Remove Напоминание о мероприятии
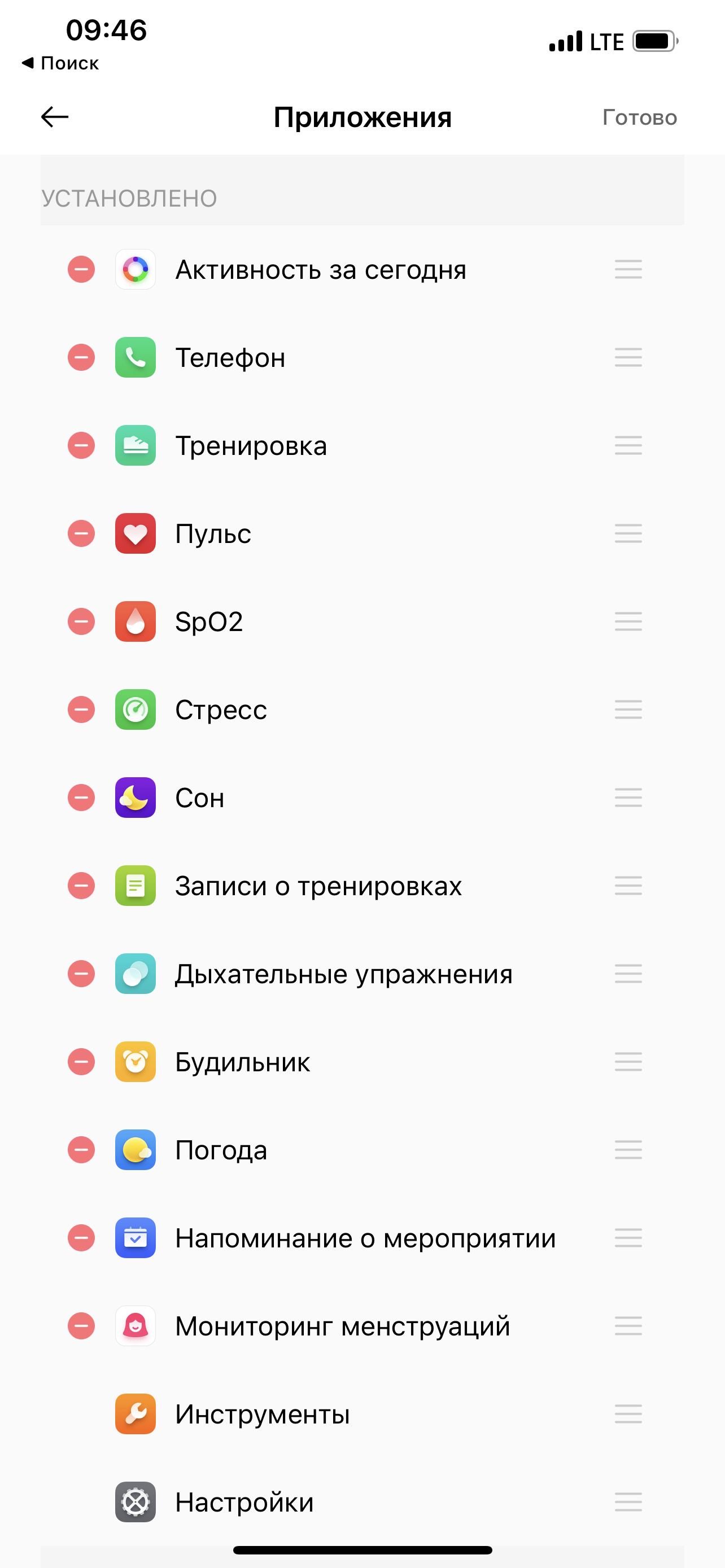The height and width of the screenshot is (1568, 725). tap(81, 1238)
